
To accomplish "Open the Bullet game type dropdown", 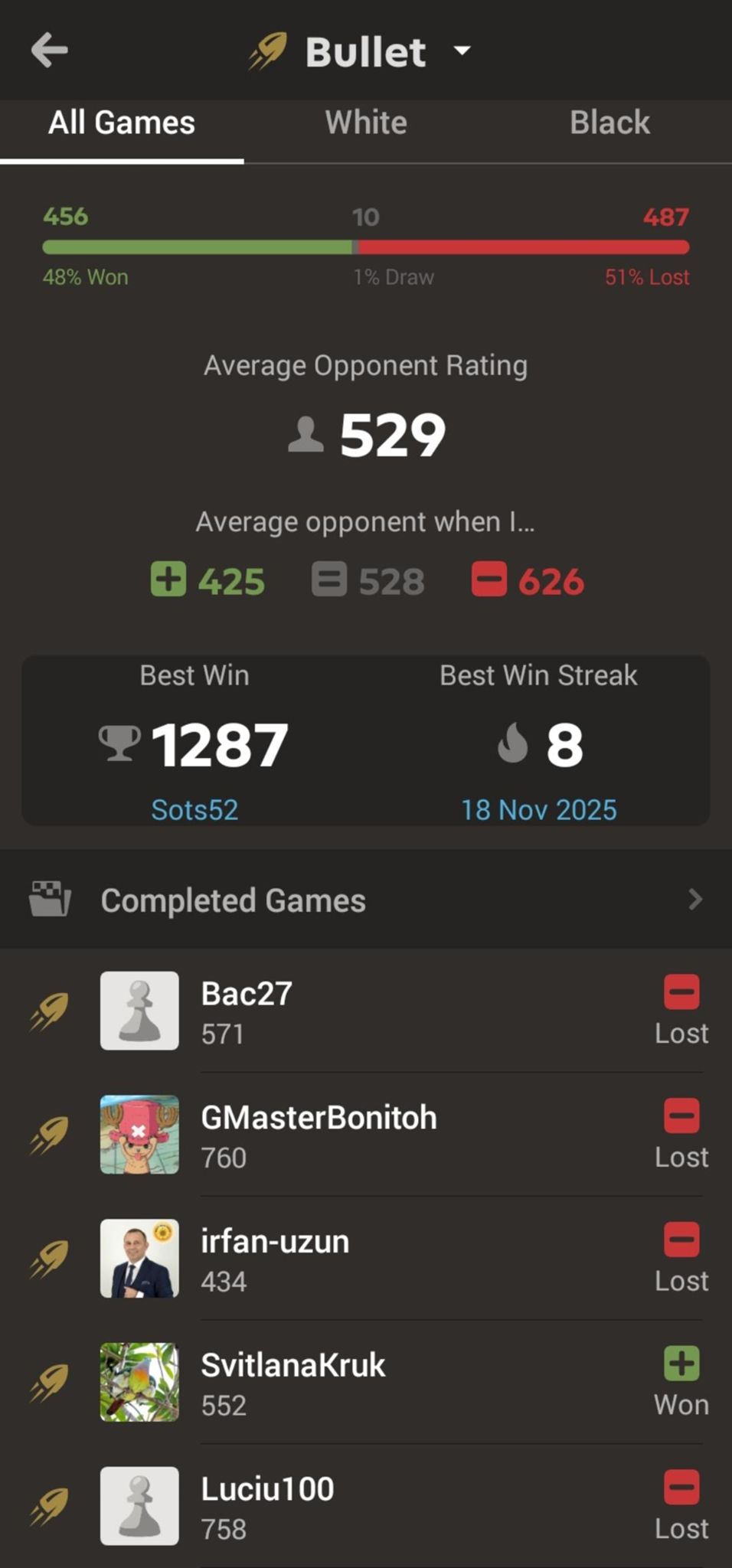I will 462,51.
